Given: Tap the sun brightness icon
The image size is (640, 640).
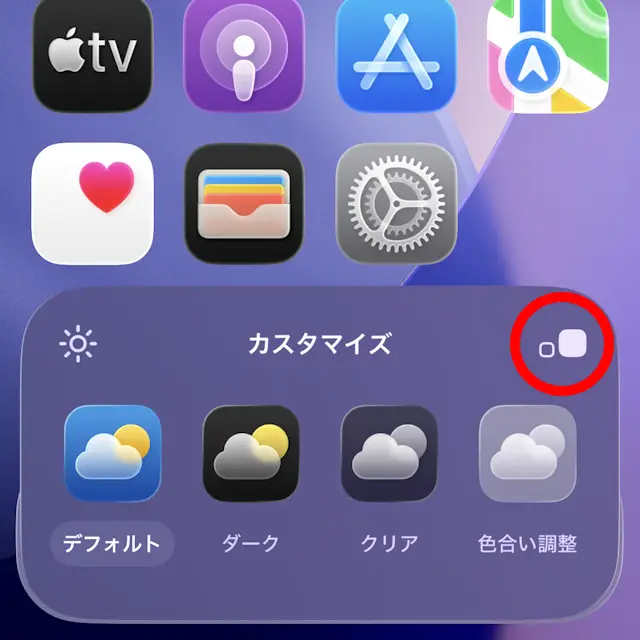Looking at the screenshot, I should click(x=78, y=345).
